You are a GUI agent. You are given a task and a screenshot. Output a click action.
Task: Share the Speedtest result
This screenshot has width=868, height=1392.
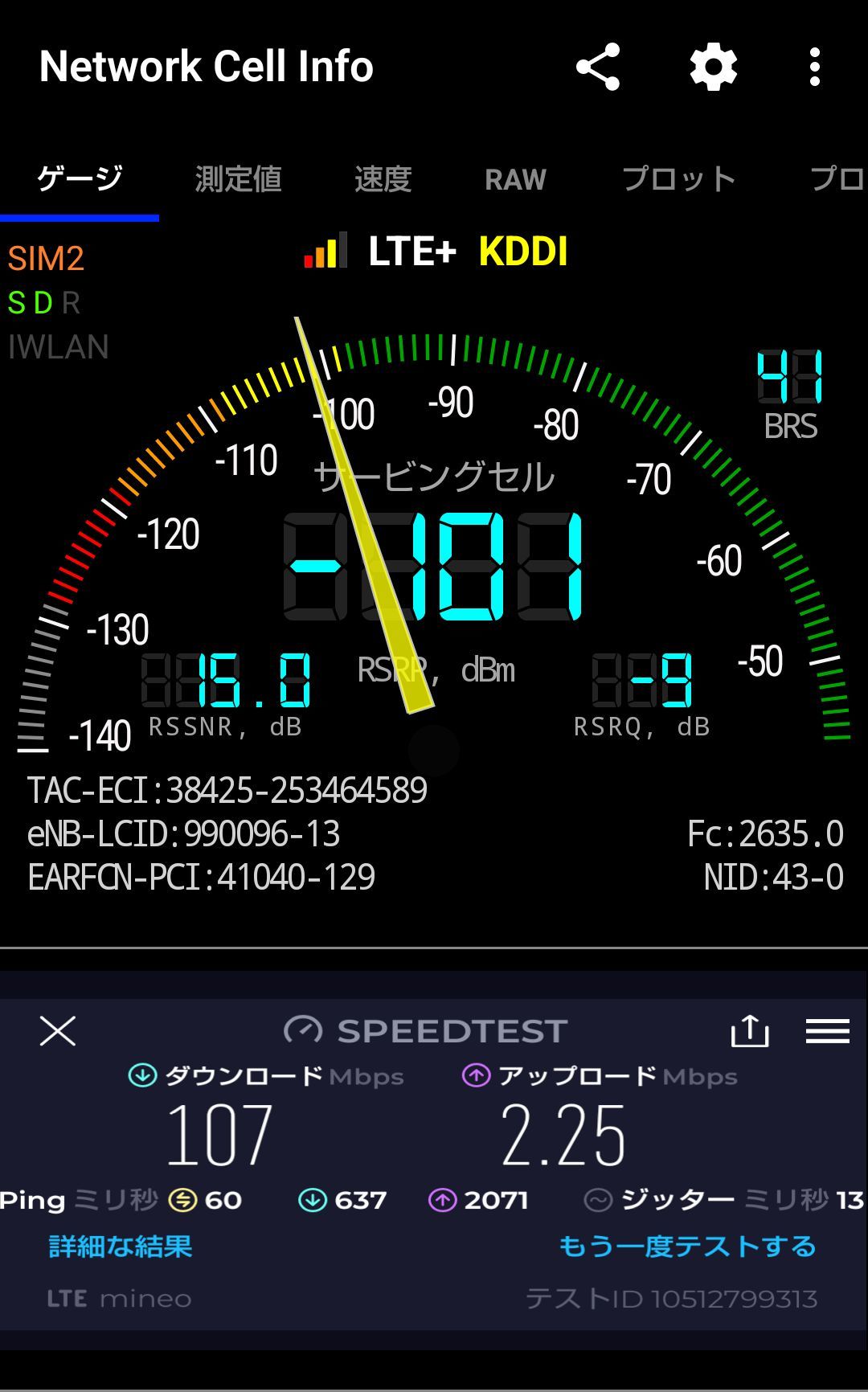pyautogui.click(x=749, y=1030)
